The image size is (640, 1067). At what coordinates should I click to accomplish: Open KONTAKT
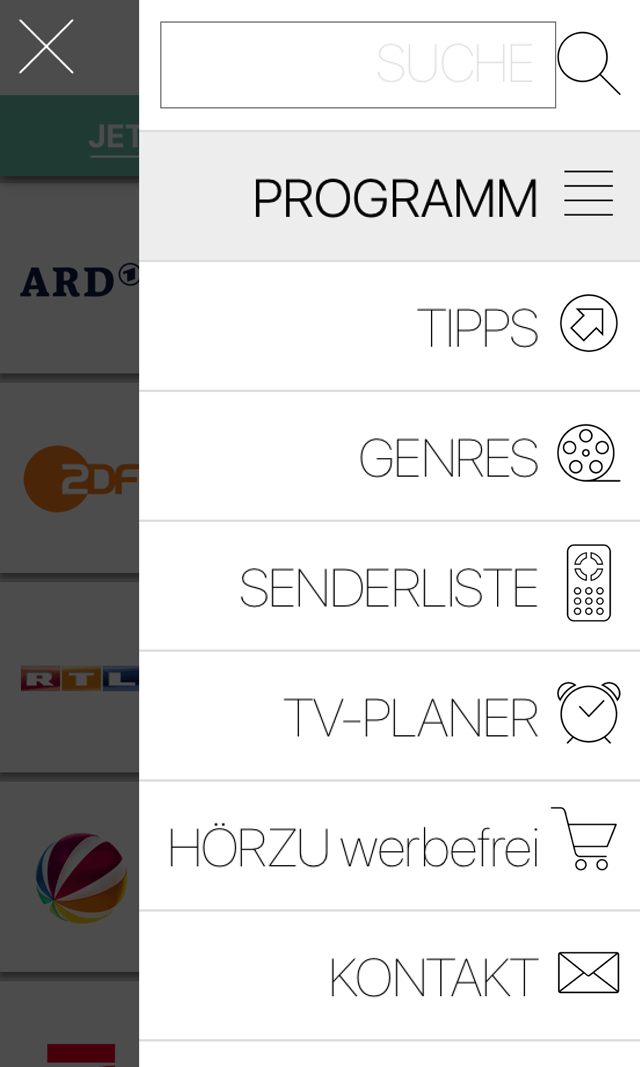pos(434,977)
